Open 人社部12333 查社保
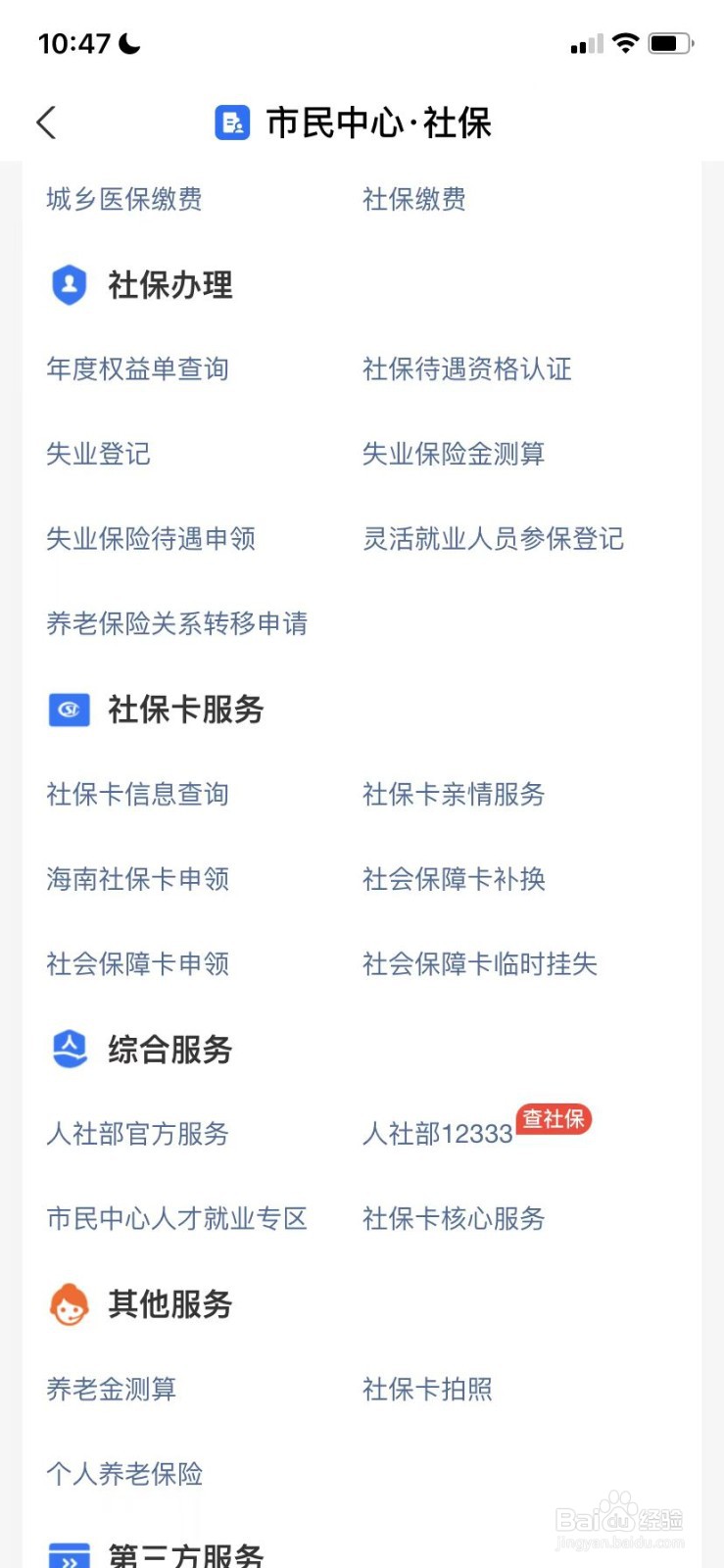The image size is (724, 1568). [x=476, y=1129]
